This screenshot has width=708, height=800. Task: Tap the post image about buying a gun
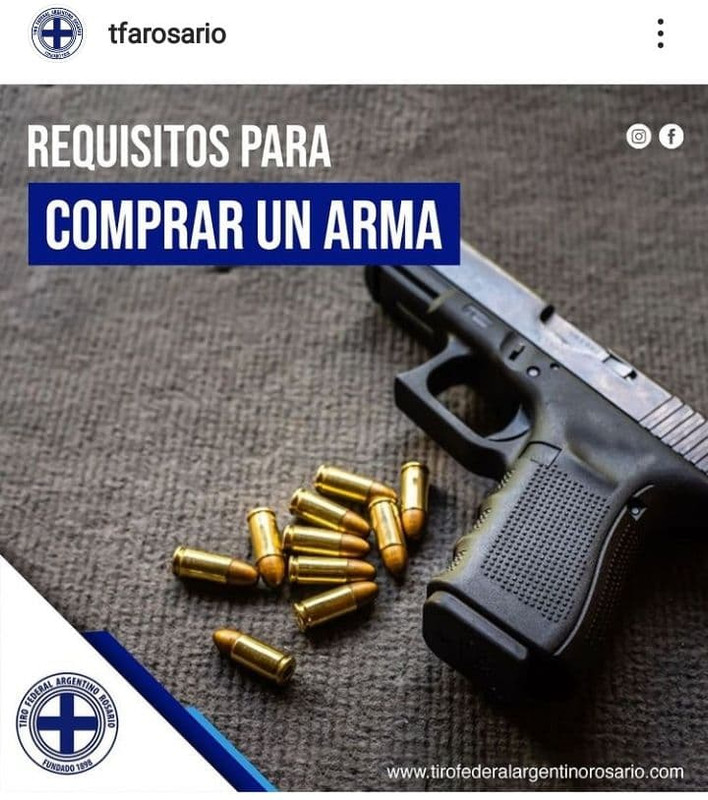tap(354, 440)
